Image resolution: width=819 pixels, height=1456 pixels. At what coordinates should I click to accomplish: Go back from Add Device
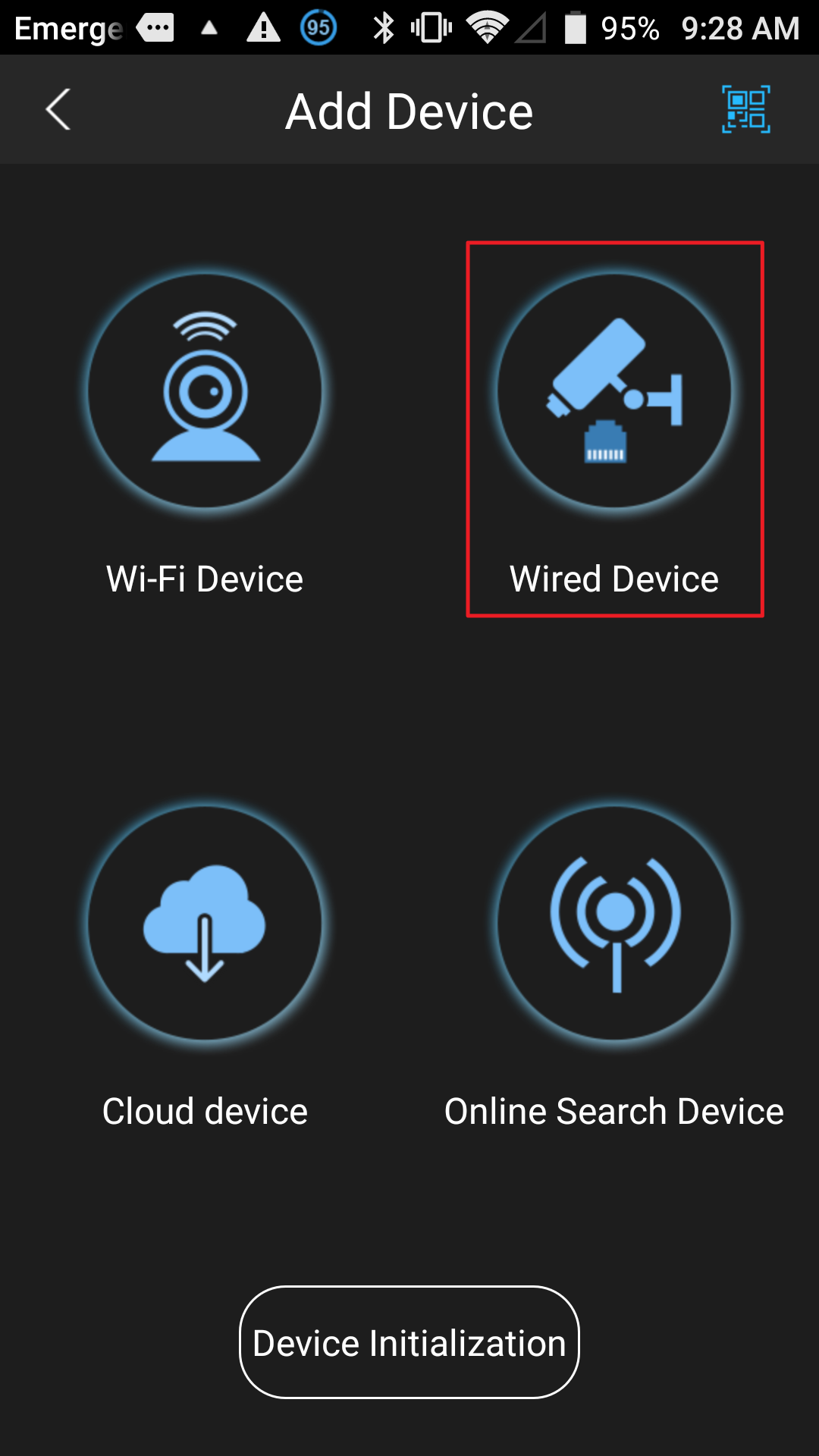pos(58,110)
